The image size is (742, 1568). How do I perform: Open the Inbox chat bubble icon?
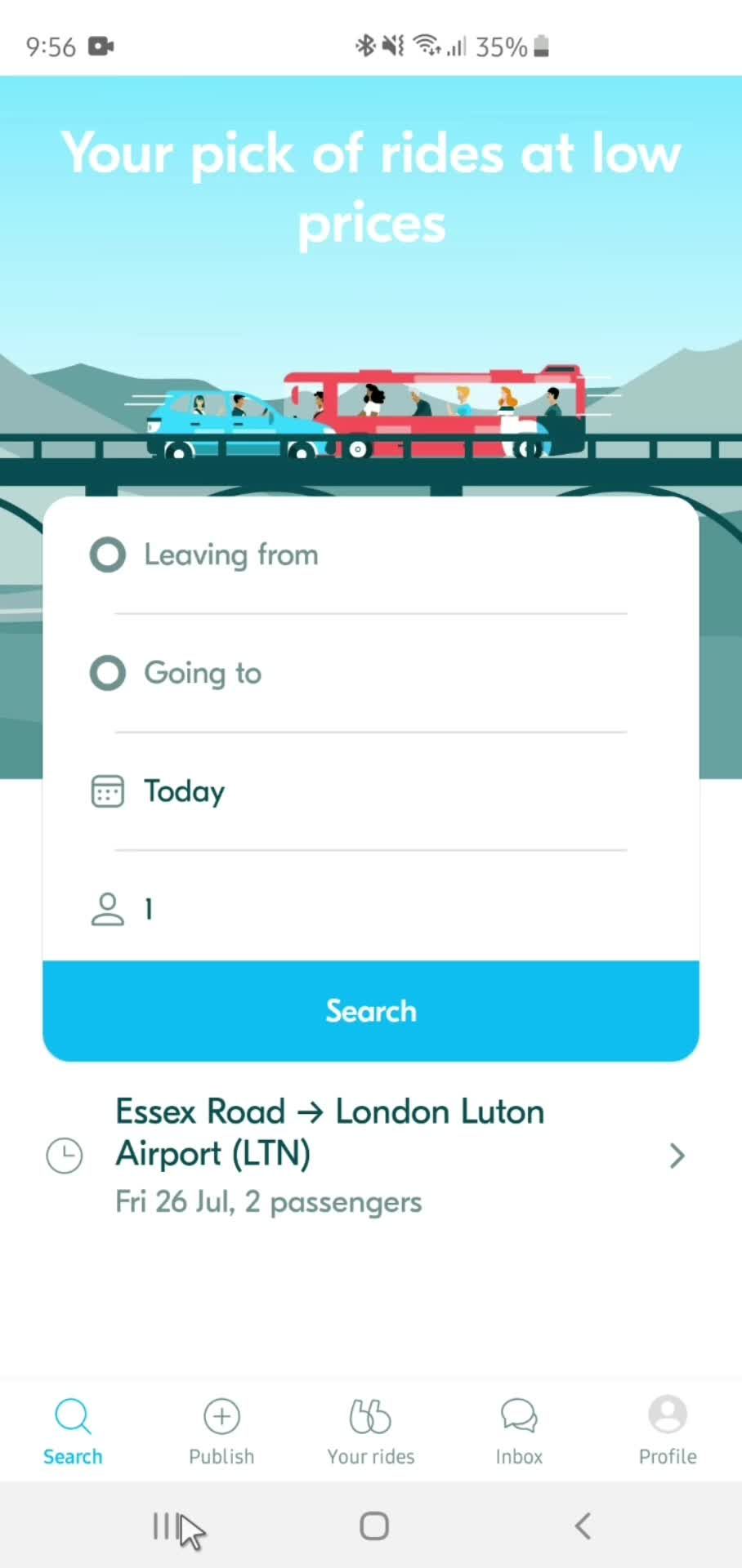point(519,1415)
